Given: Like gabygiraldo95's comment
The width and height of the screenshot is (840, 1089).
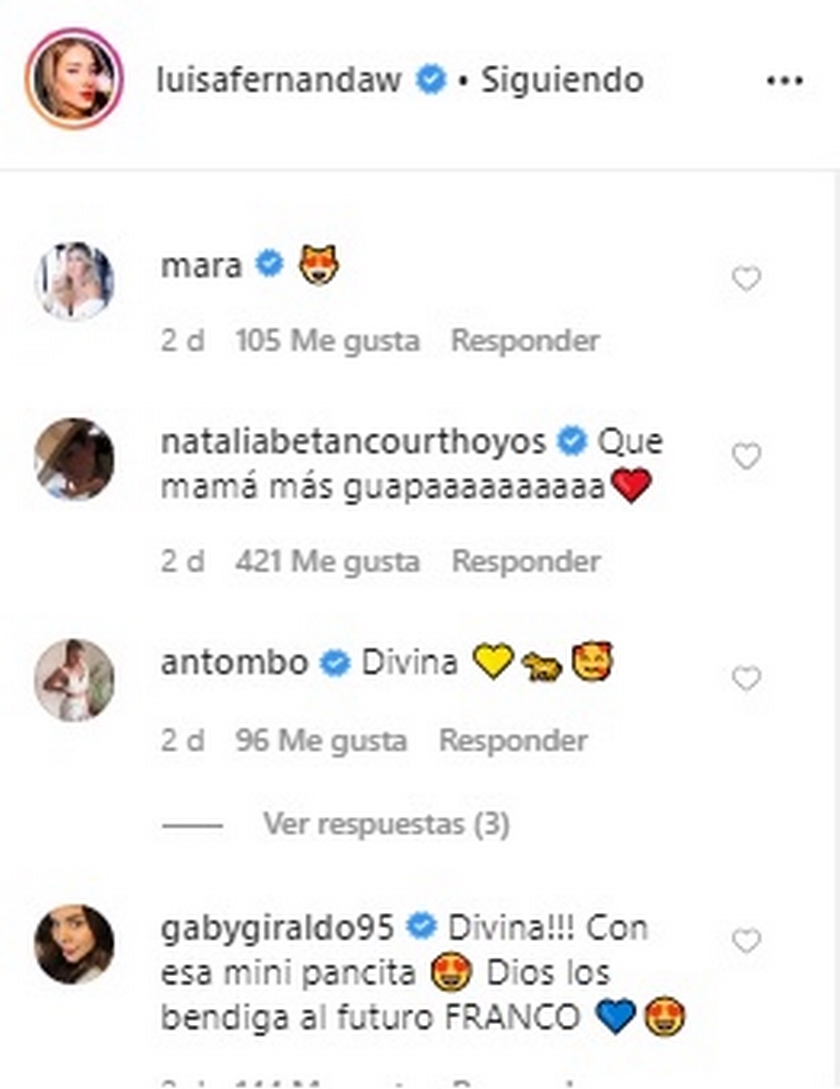Looking at the screenshot, I should click(746, 941).
